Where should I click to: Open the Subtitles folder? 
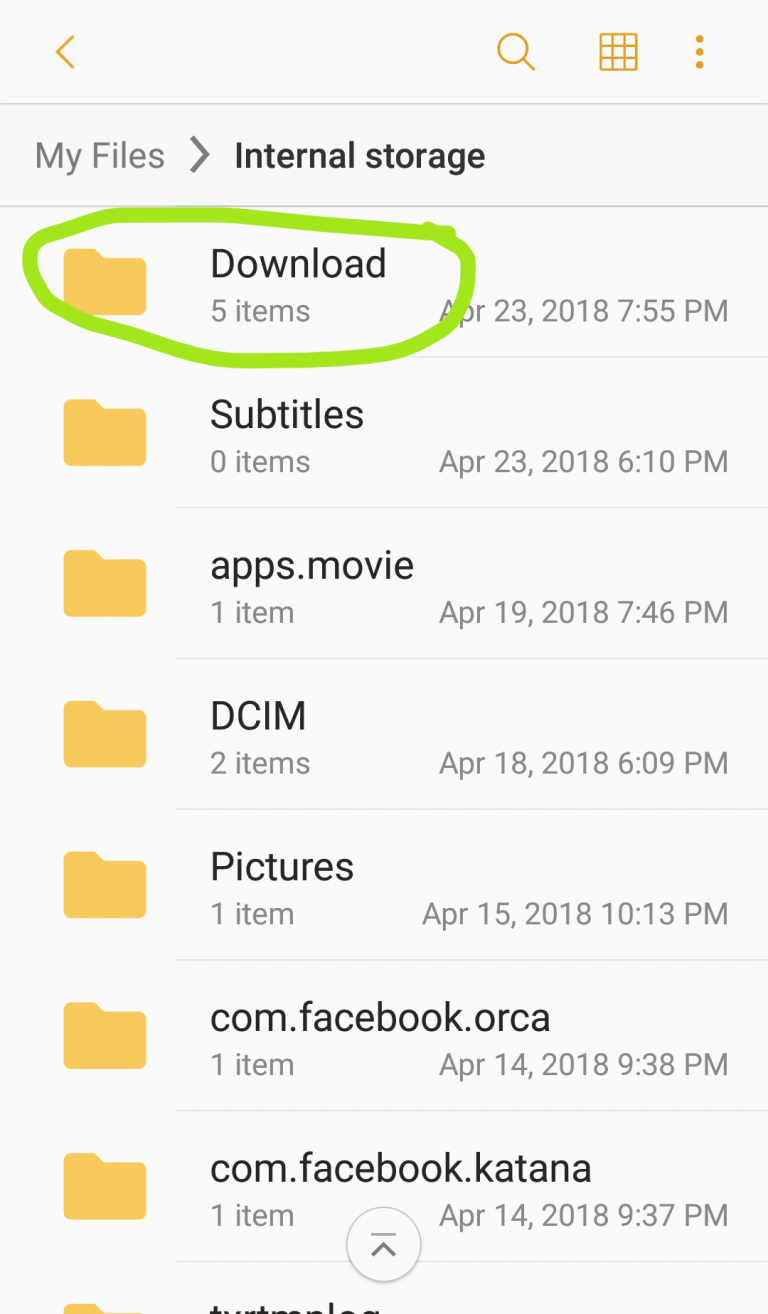(x=384, y=433)
